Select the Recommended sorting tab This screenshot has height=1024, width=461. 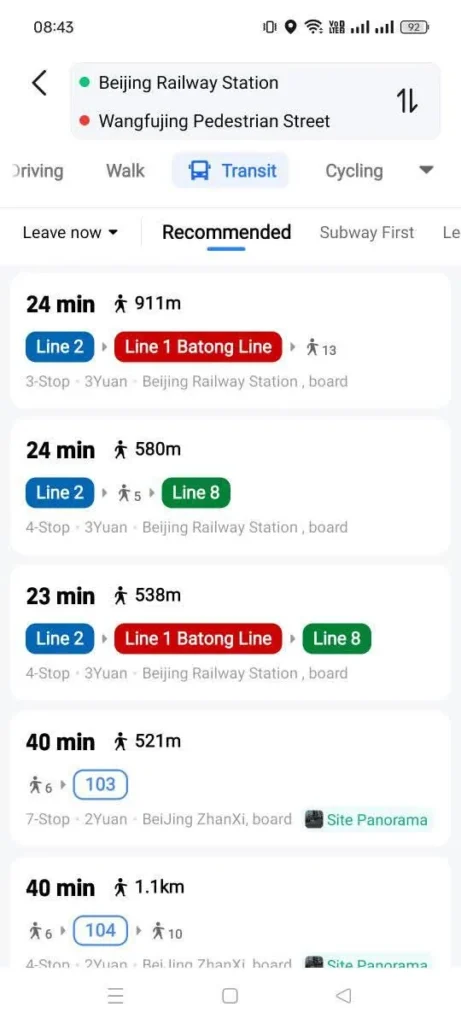coord(227,232)
